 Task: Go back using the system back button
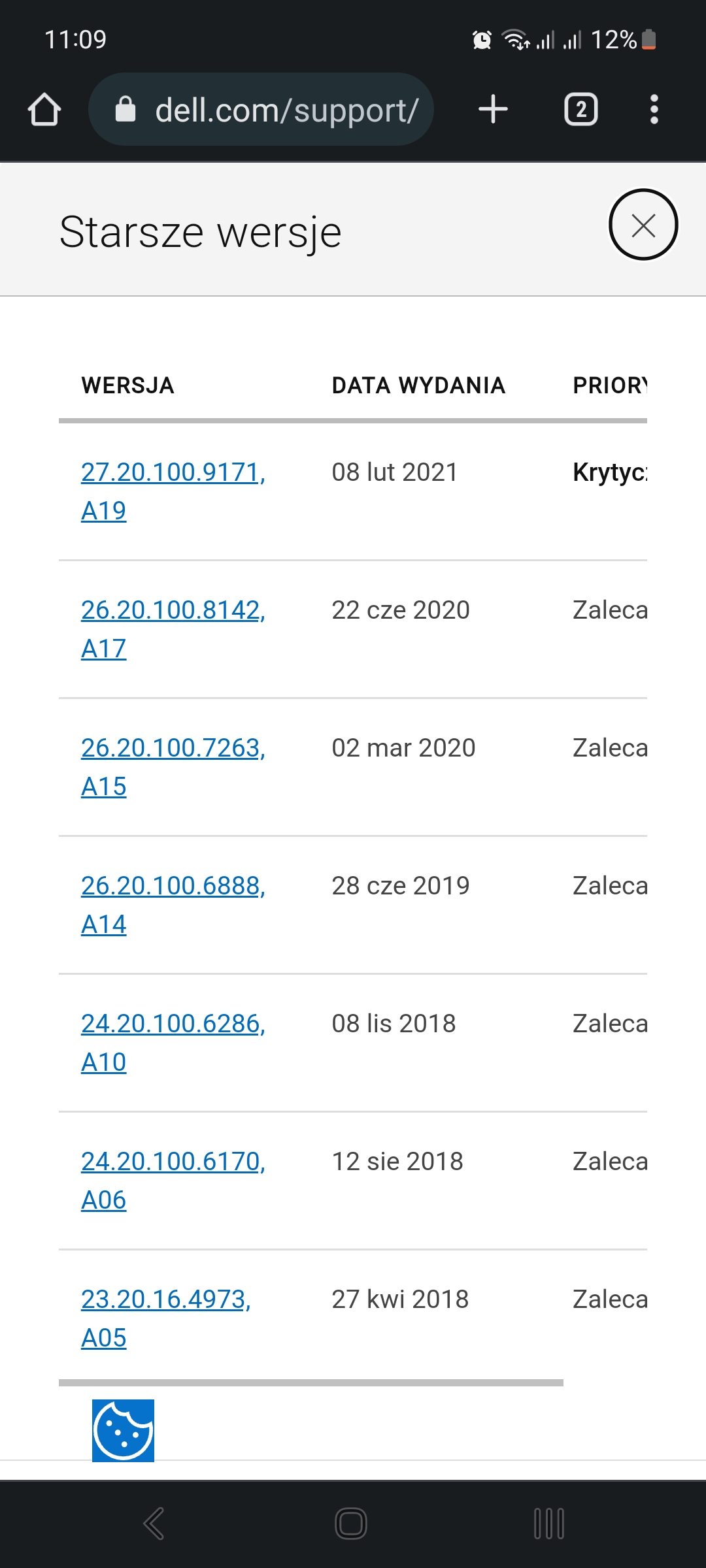pos(154,1524)
